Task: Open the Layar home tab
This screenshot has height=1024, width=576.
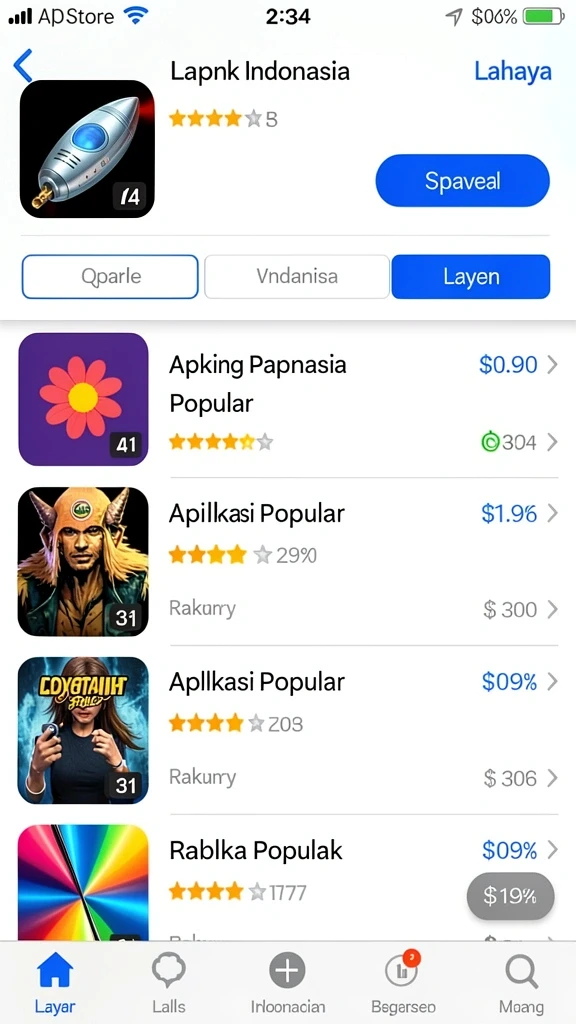Action: click(x=55, y=983)
